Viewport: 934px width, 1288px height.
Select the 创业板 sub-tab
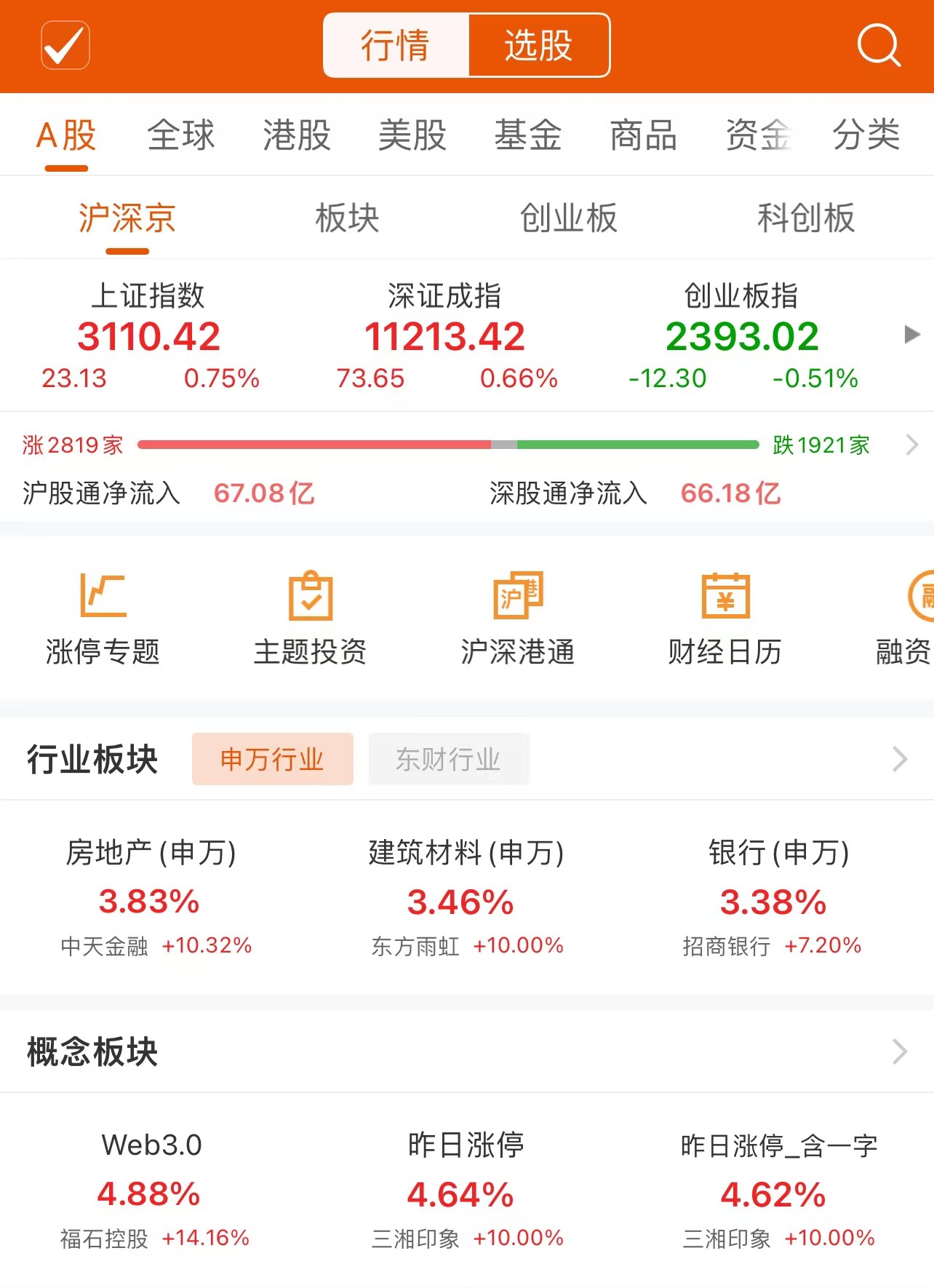[x=568, y=218]
